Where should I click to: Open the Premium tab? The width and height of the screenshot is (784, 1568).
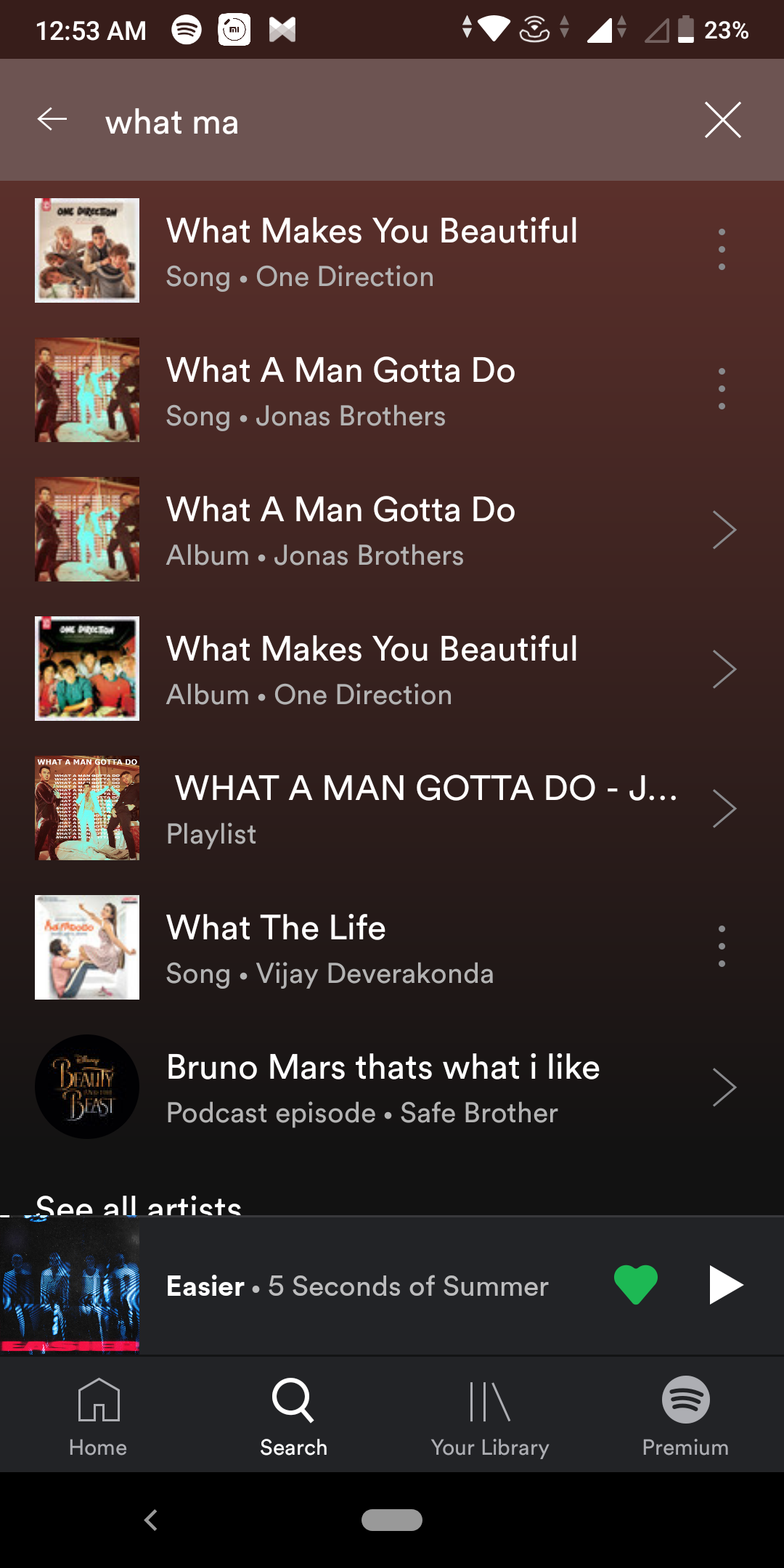pyautogui.click(x=685, y=1416)
